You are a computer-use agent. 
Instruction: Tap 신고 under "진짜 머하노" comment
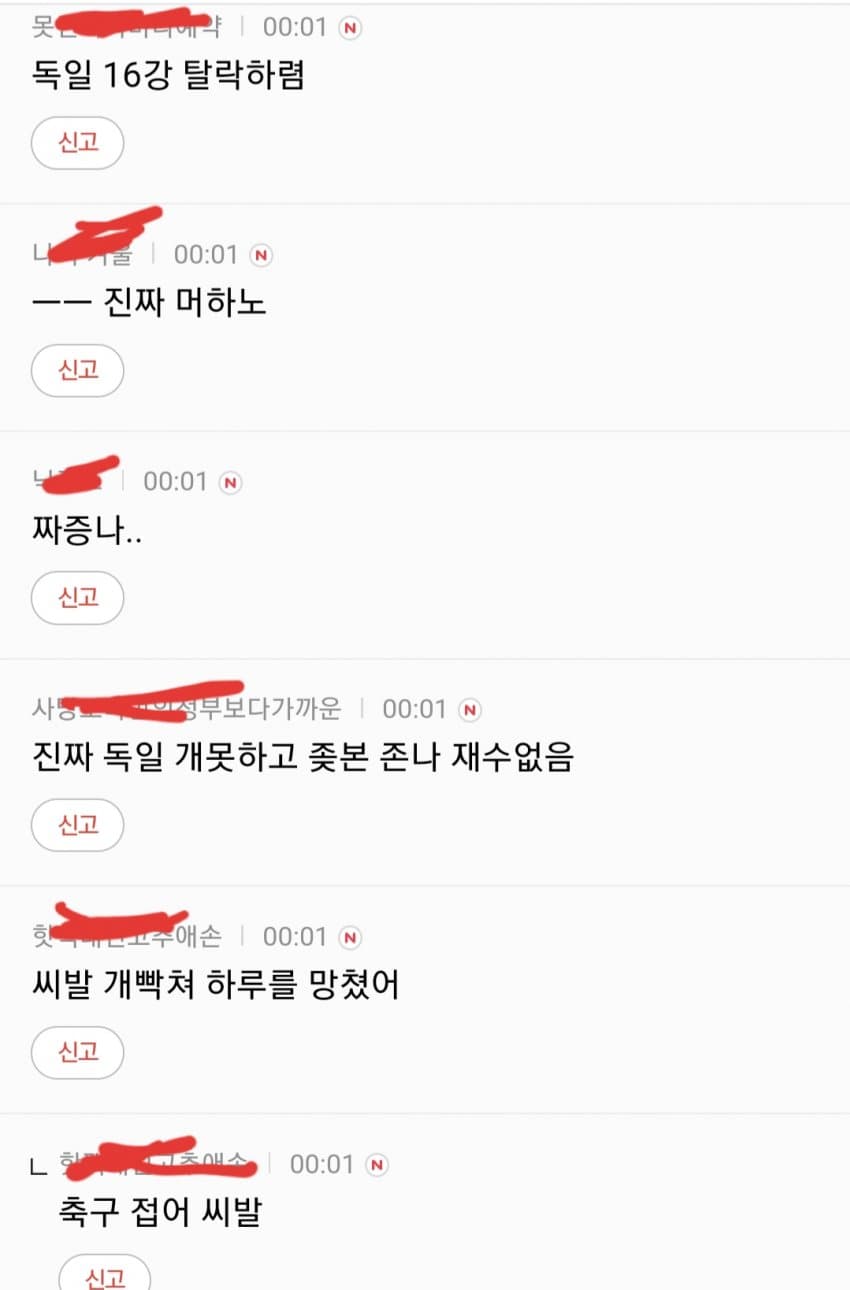78,371
